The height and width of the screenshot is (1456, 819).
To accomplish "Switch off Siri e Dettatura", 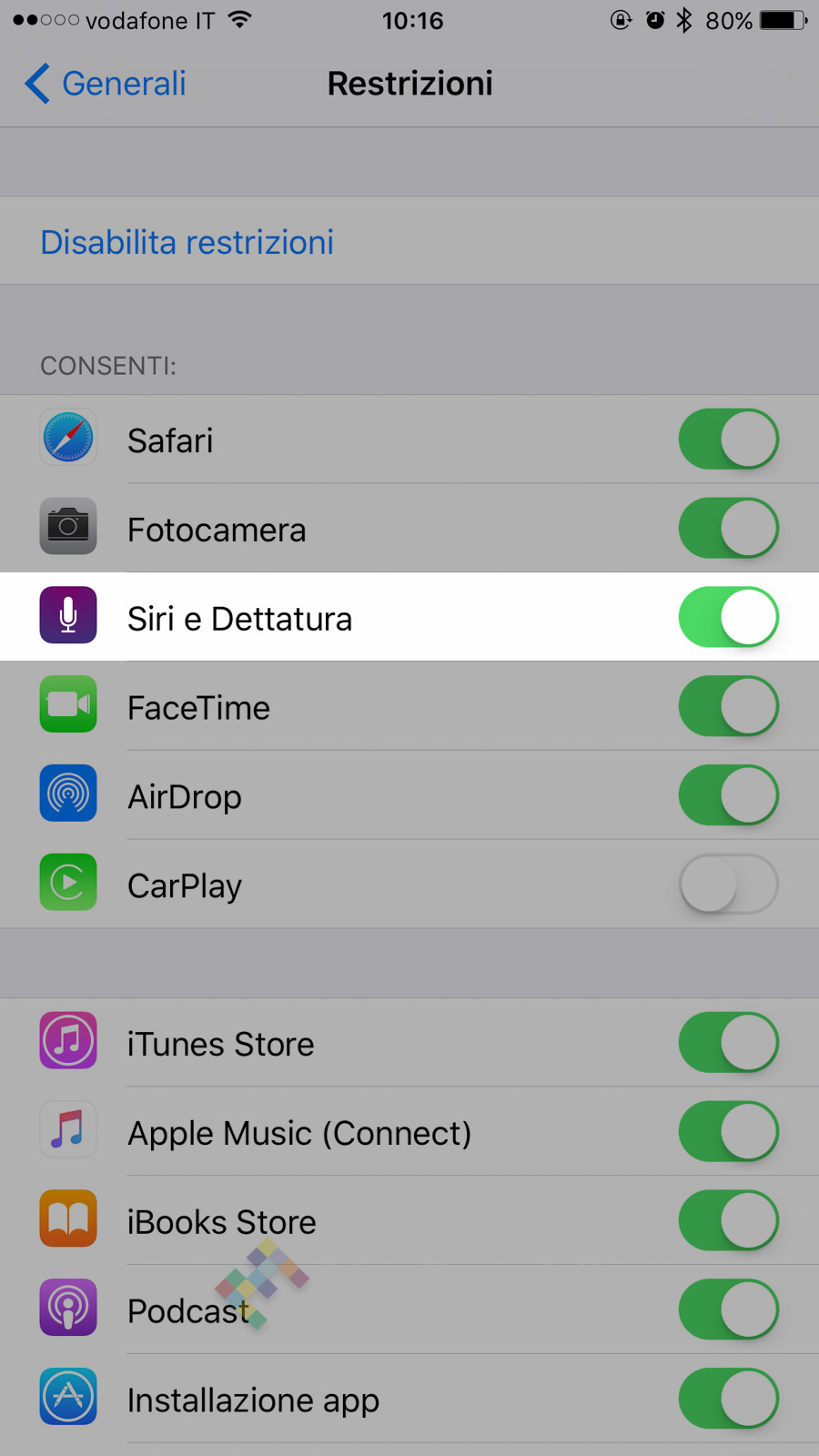I will pyautogui.click(x=728, y=618).
